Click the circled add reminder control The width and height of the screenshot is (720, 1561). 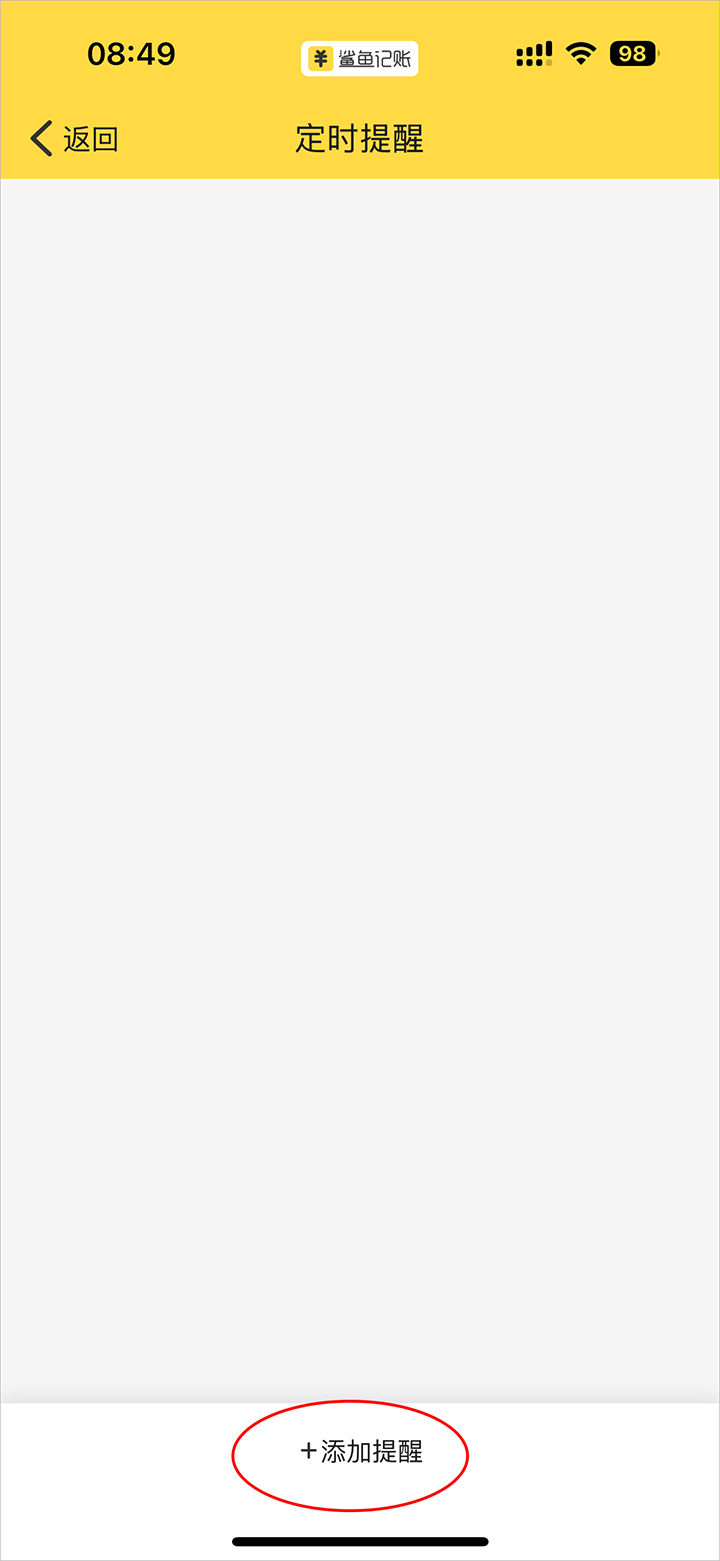tap(350, 1455)
